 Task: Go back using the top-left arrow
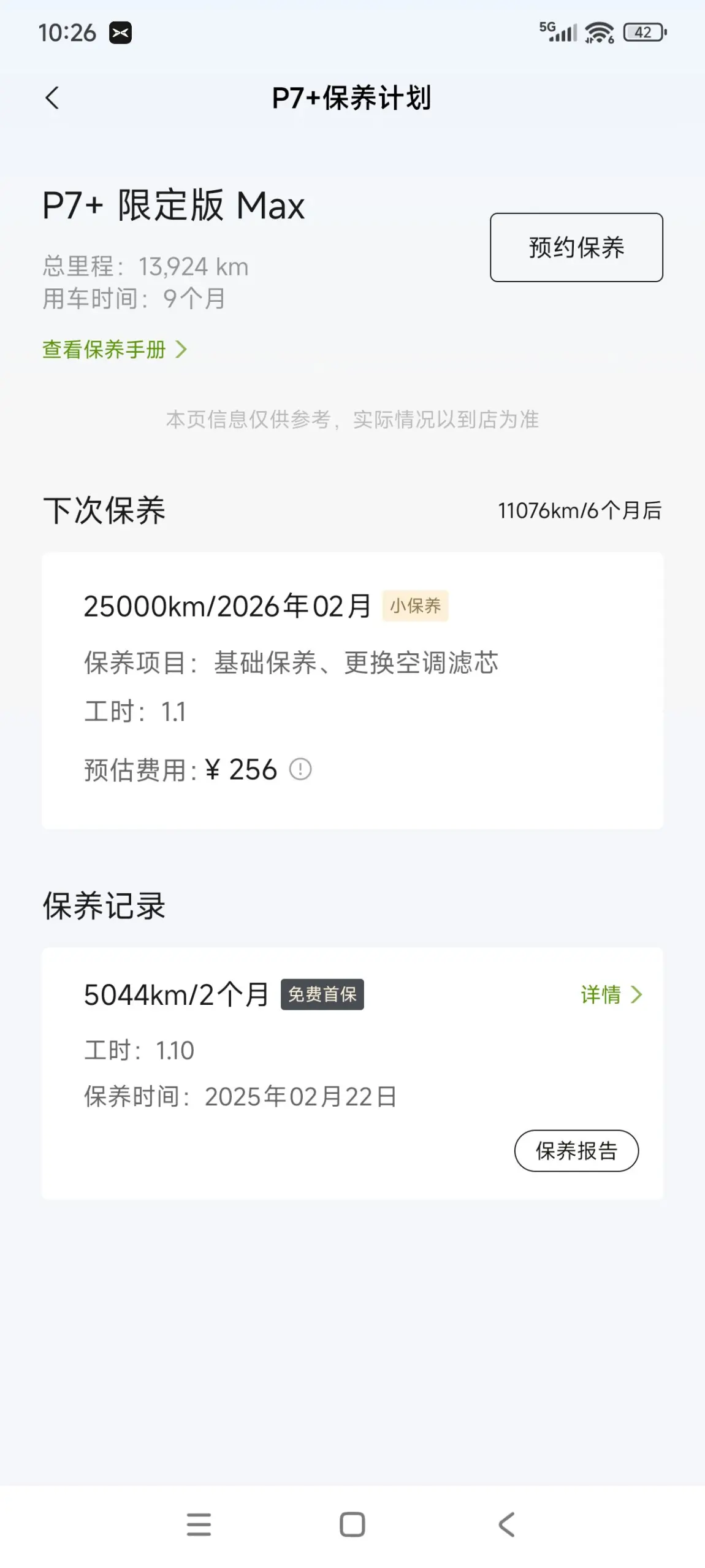coord(53,98)
